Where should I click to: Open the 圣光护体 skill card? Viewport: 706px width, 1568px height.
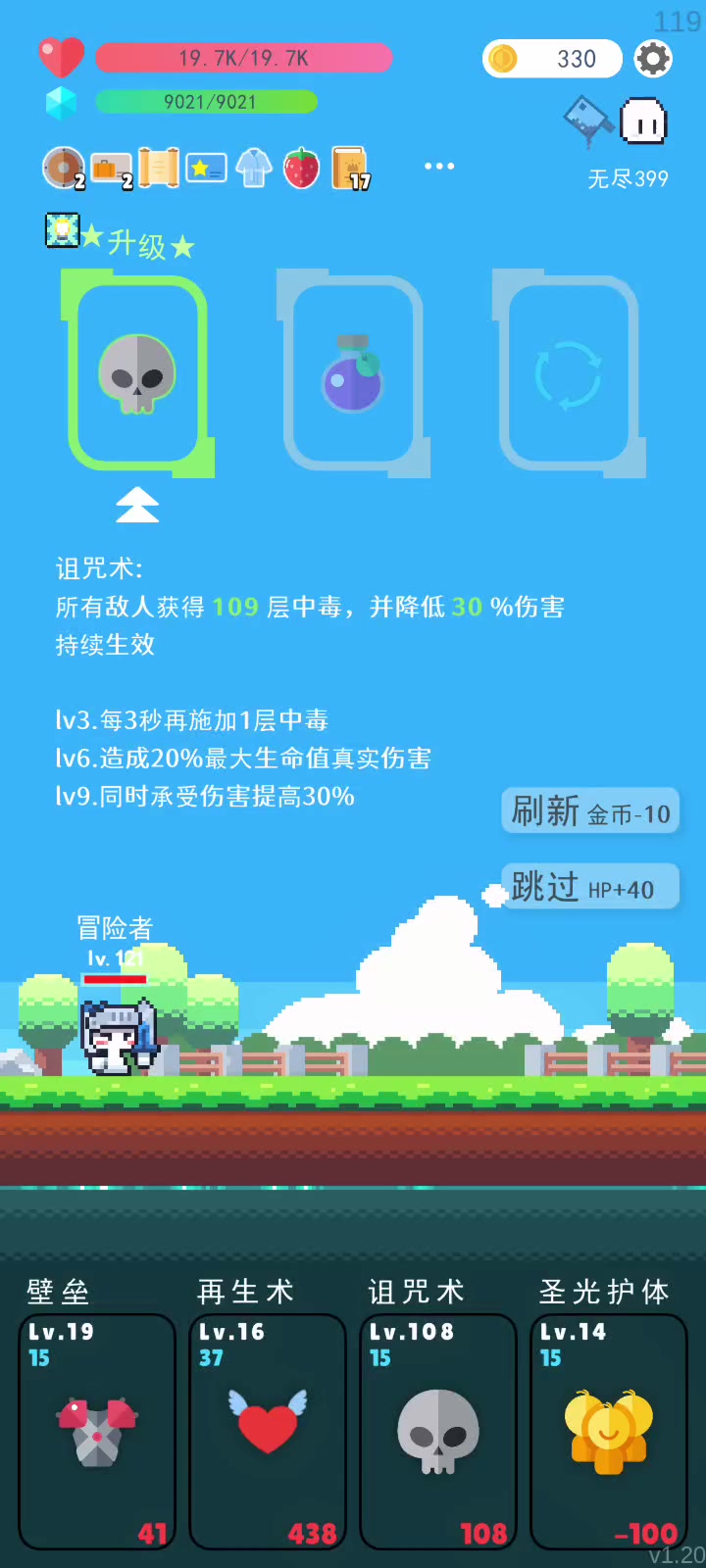(x=609, y=1432)
